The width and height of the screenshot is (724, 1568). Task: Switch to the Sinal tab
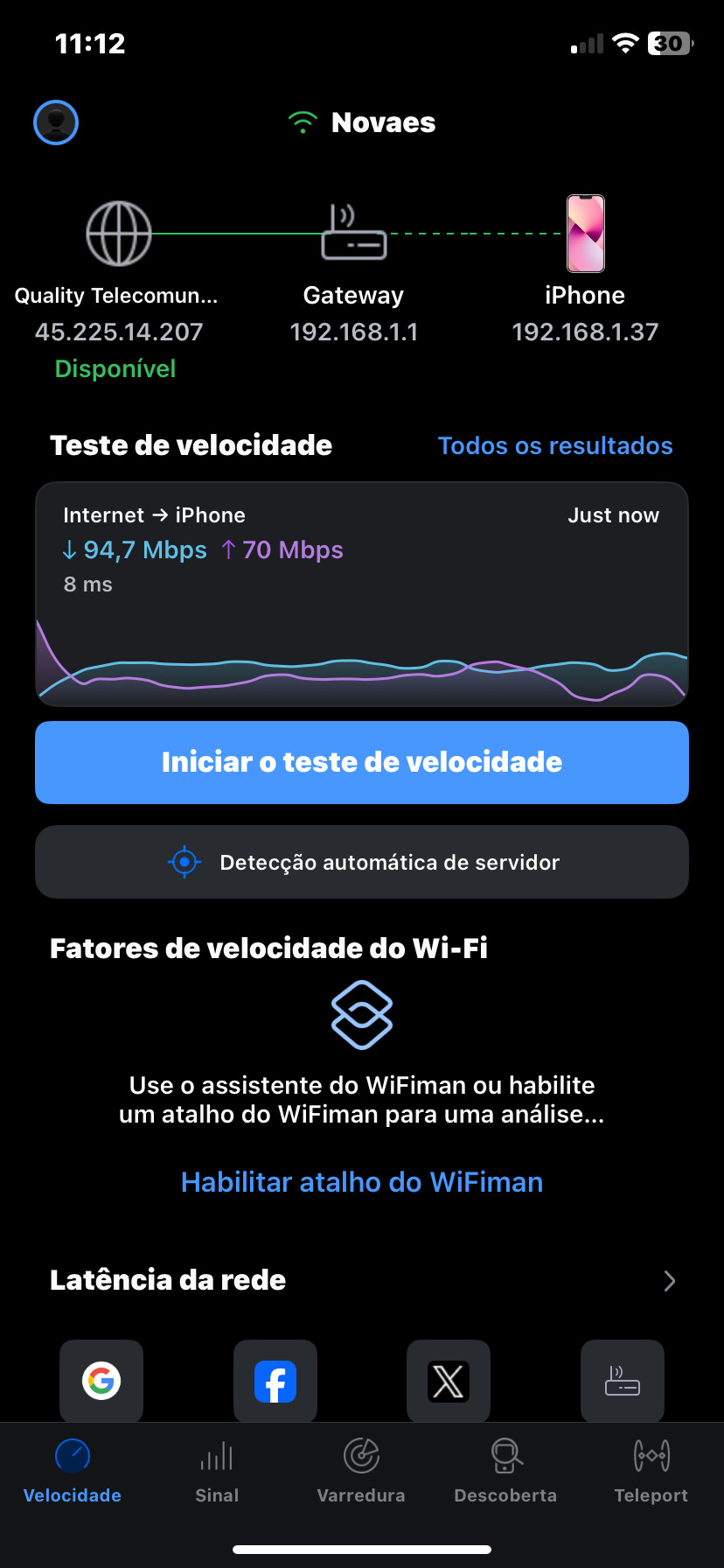tap(217, 1472)
